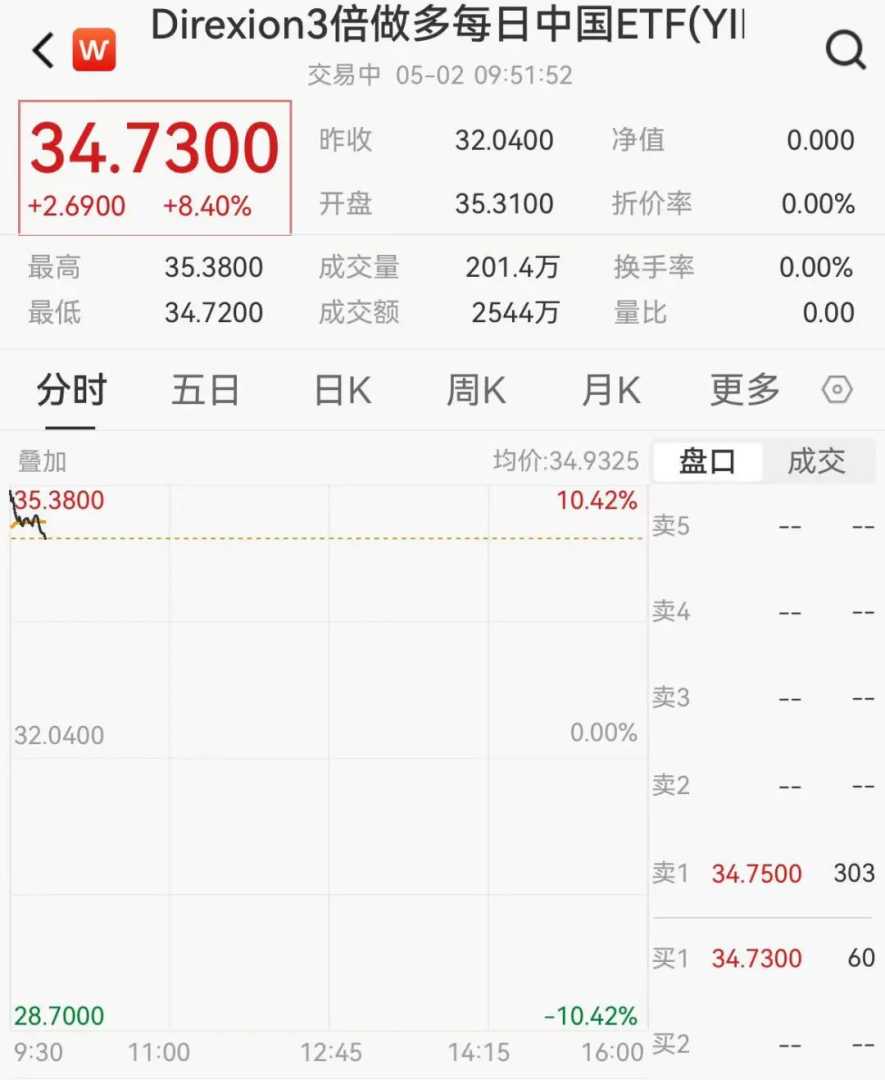
Task: Show the 日K candlestick chart
Action: coord(343,390)
